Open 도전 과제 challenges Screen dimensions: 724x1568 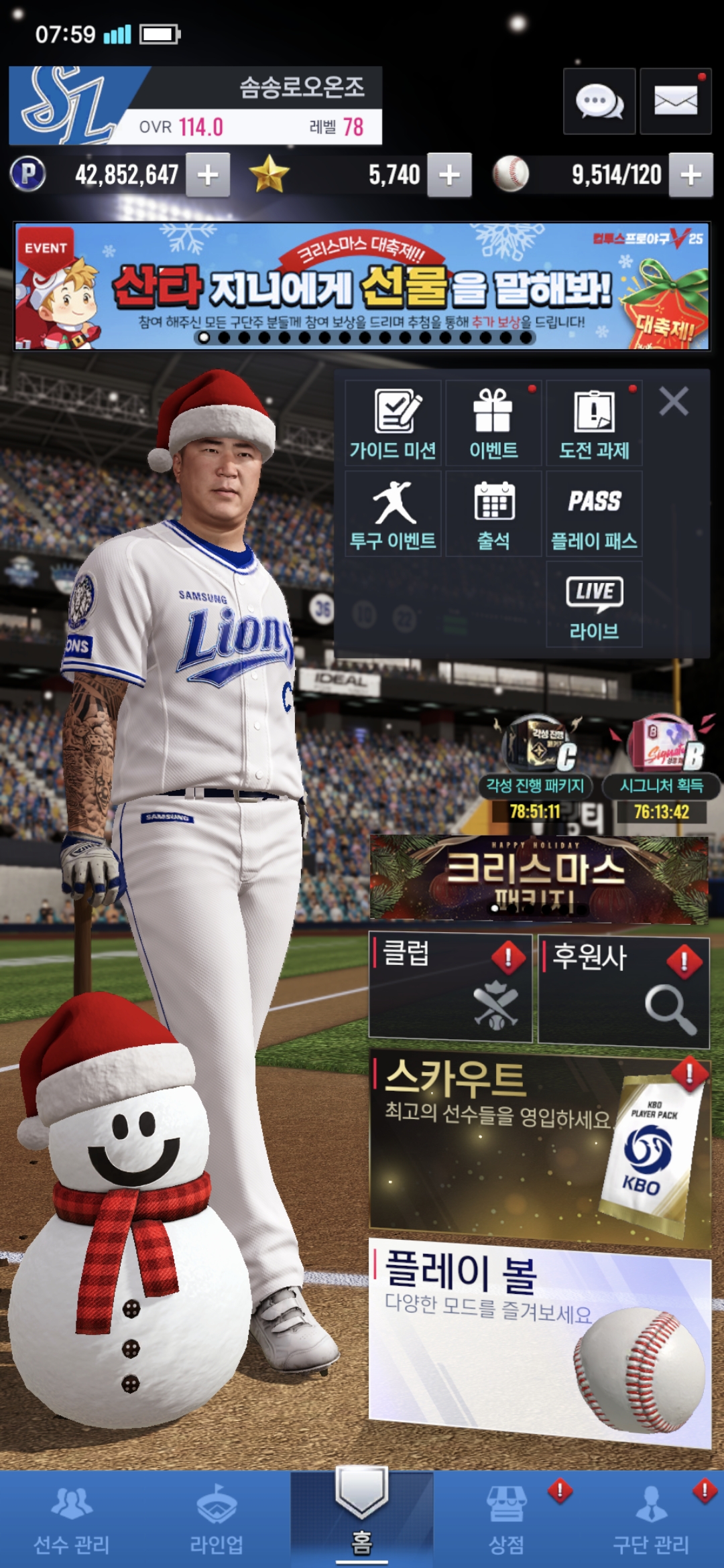pyautogui.click(x=594, y=423)
